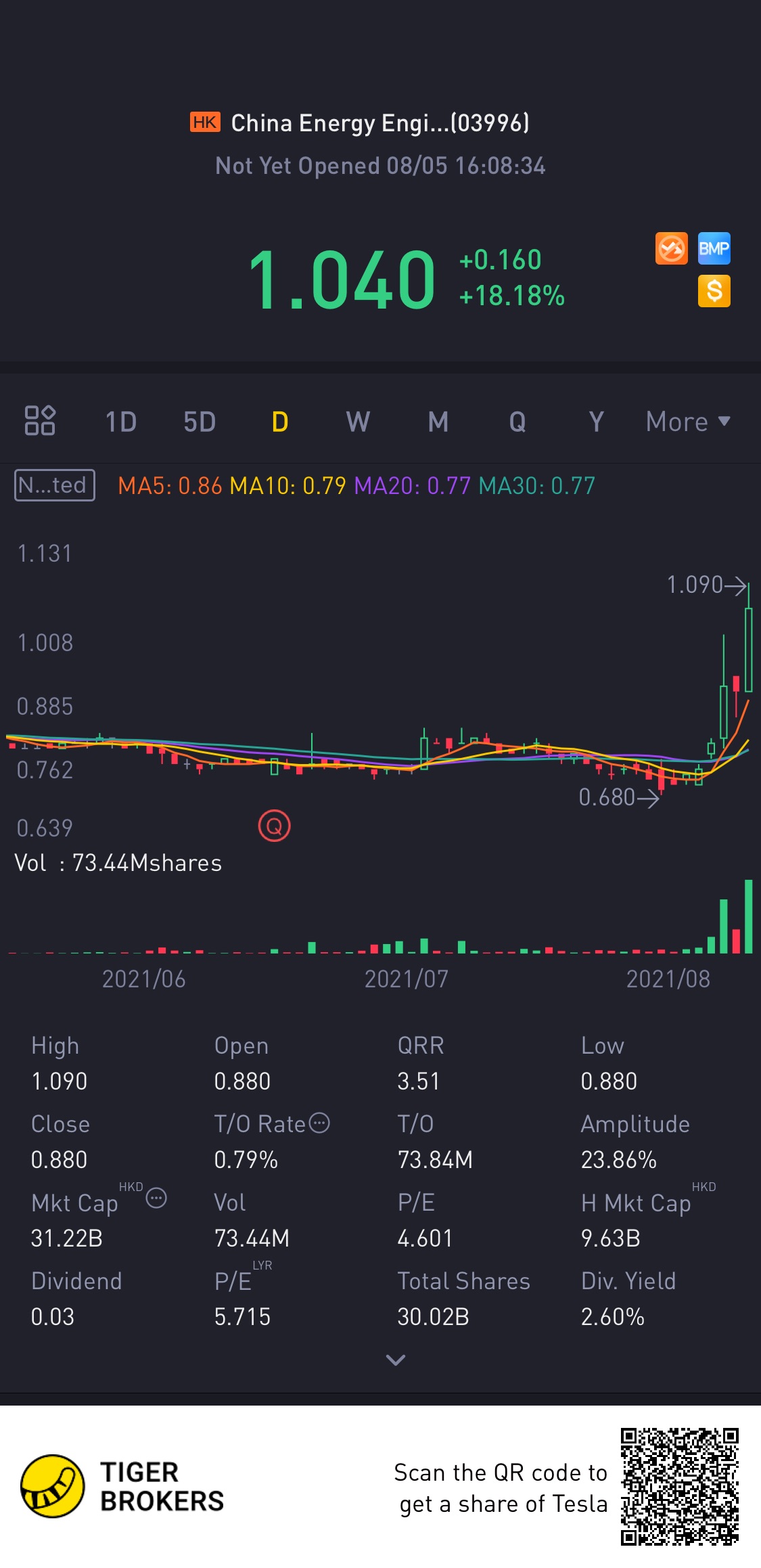This screenshot has width=761, height=1568.
Task: Tap the red Q marker on chart
Action: click(x=275, y=826)
